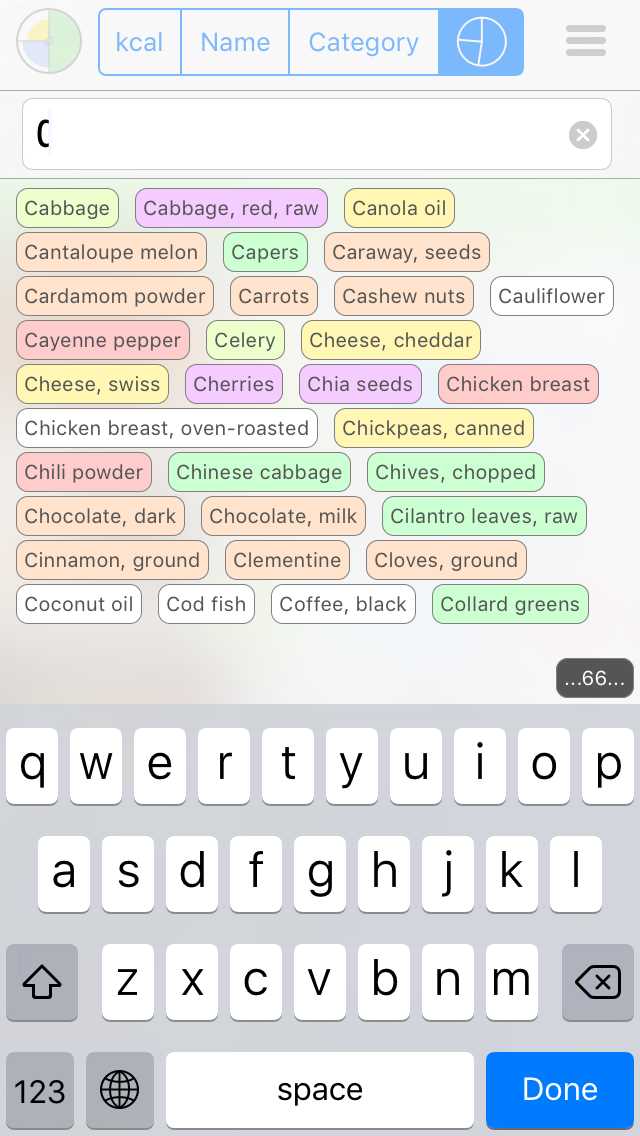
Task: Select Cheese, cheddar
Action: [x=391, y=341]
